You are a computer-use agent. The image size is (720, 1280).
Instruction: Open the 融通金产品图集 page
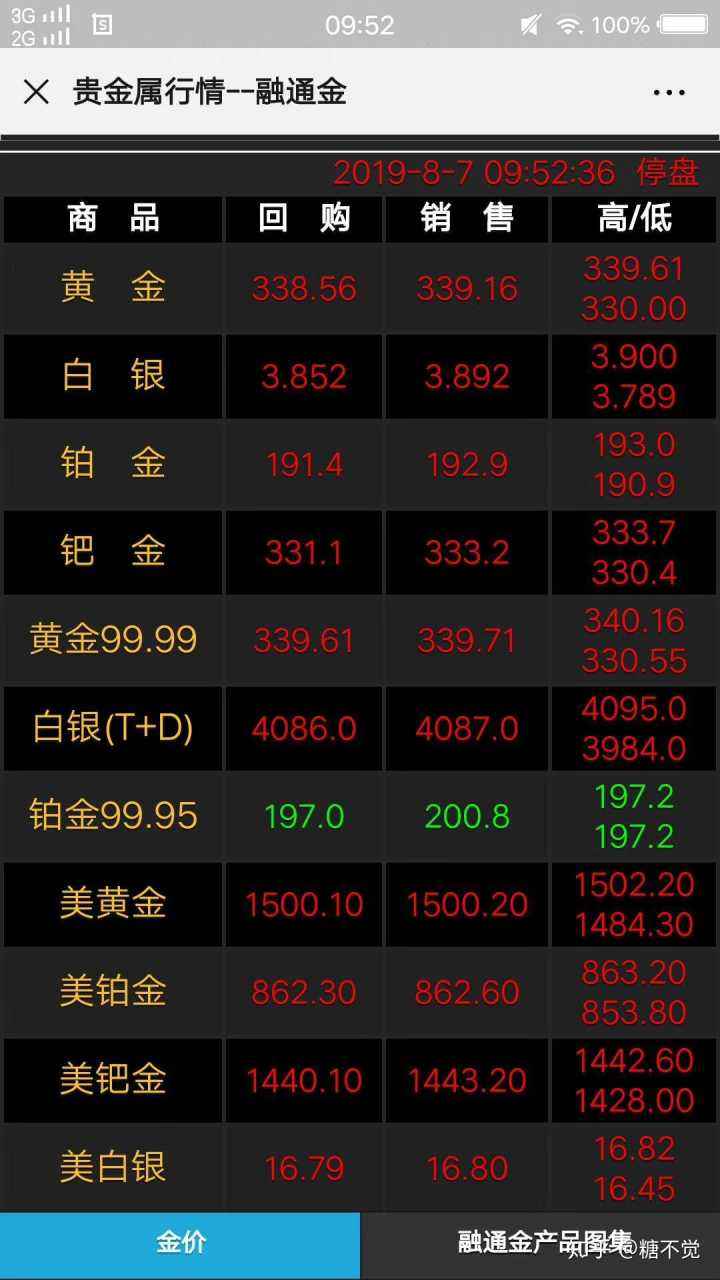pyautogui.click(x=540, y=1243)
